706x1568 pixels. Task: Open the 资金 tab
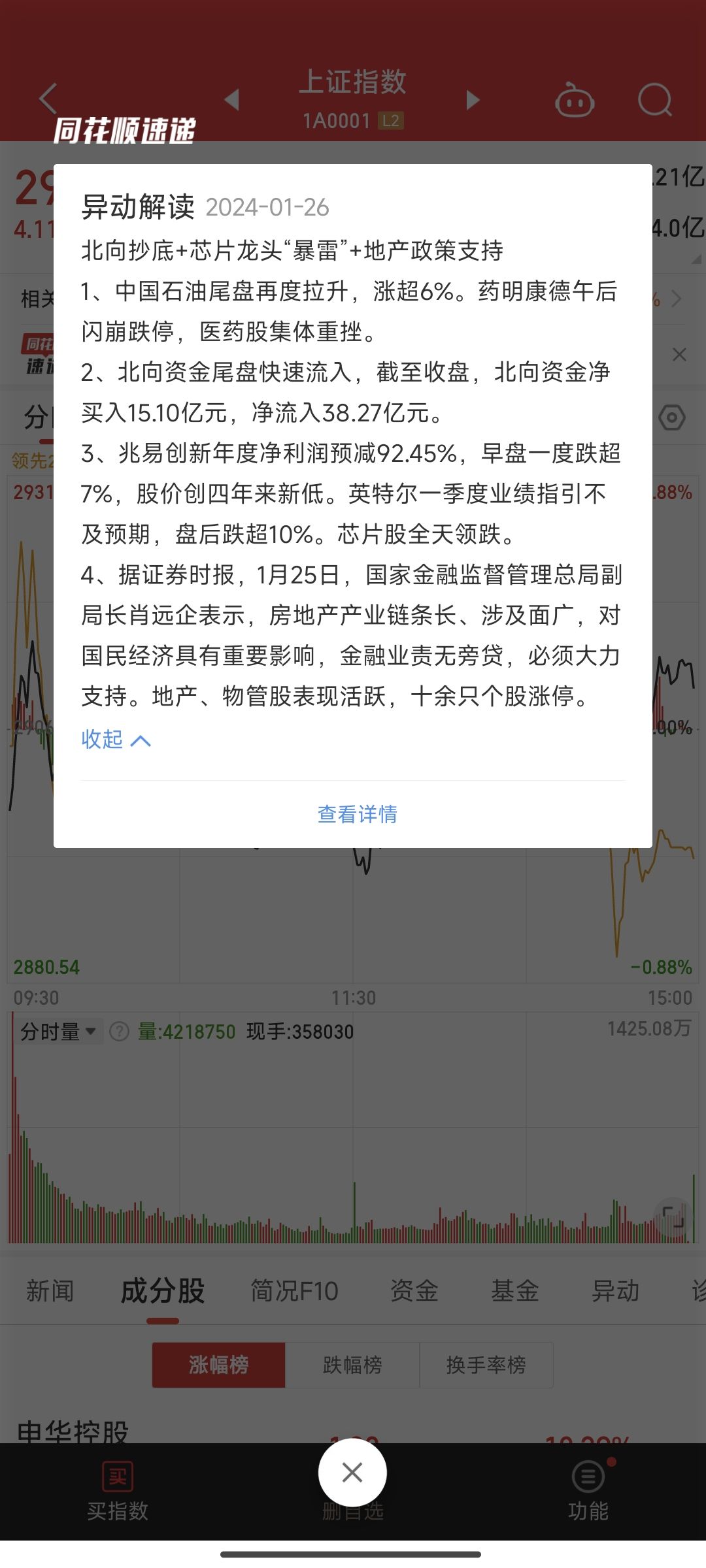pos(414,1291)
